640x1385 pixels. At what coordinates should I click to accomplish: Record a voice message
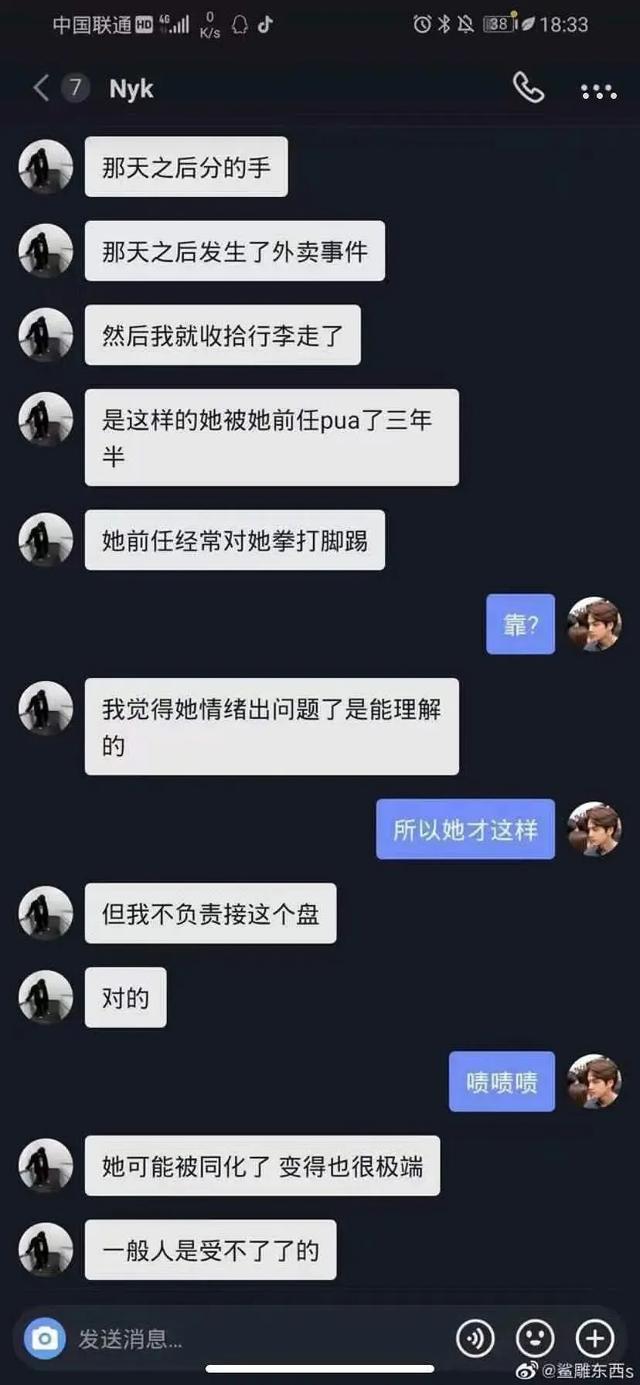[x=475, y=1338]
